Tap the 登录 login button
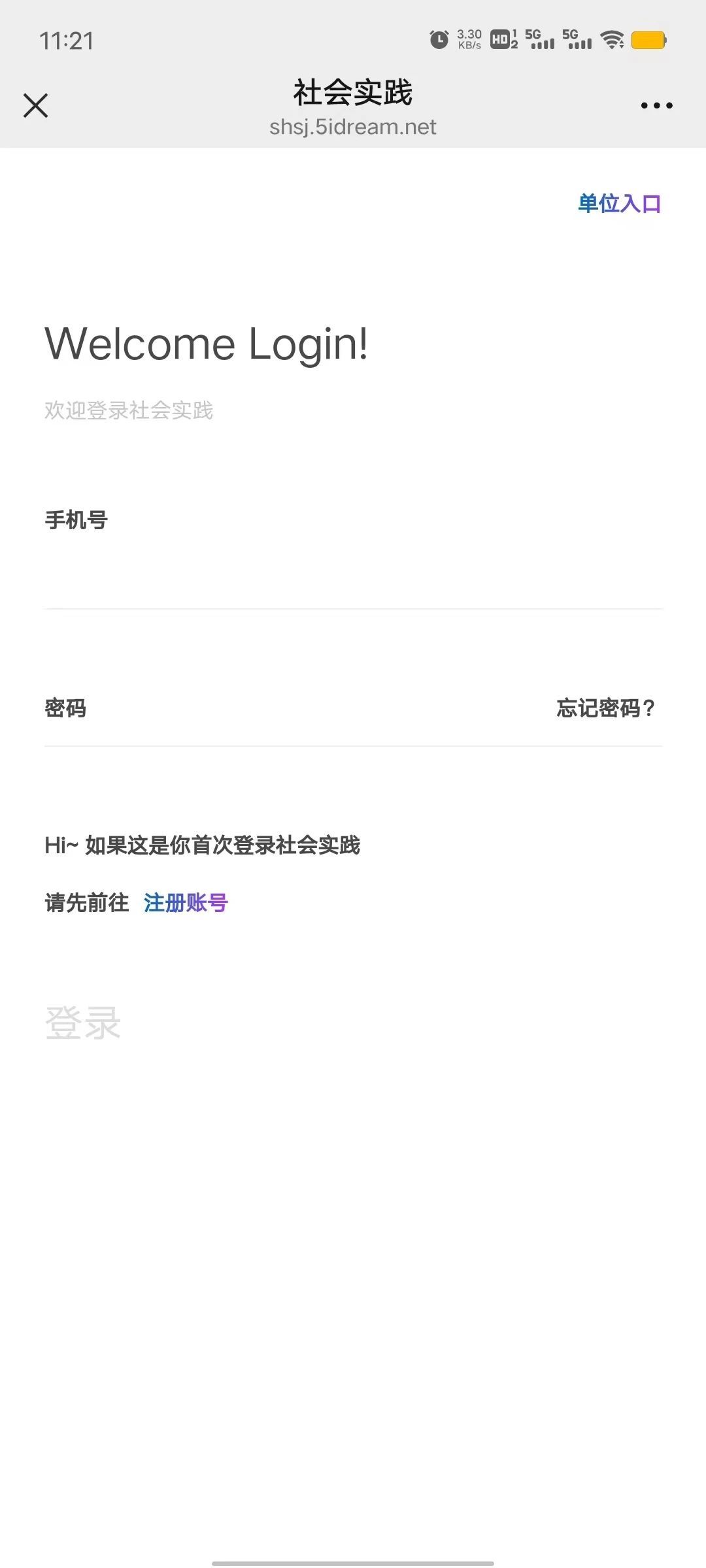The height and width of the screenshot is (1568, 706). [x=83, y=1023]
